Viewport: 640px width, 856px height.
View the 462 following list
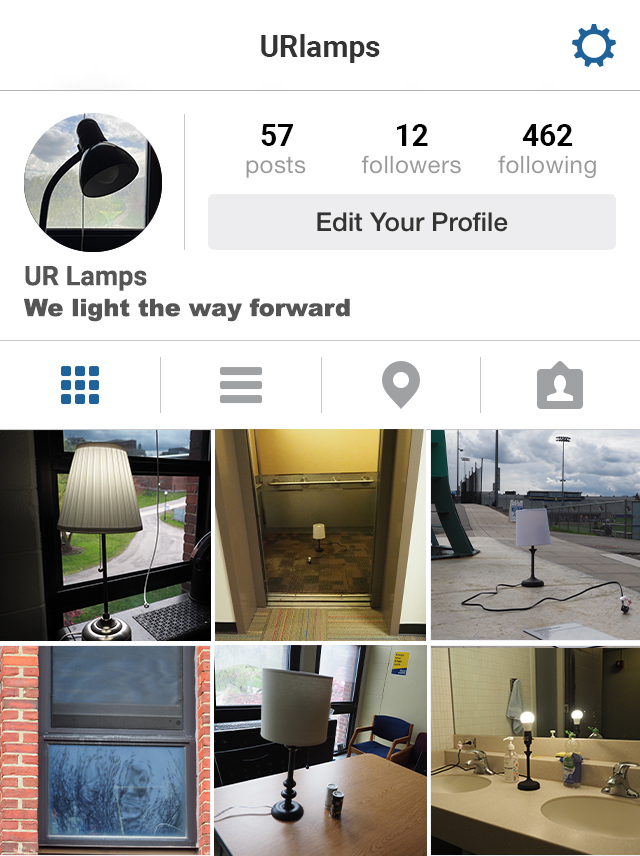click(547, 149)
